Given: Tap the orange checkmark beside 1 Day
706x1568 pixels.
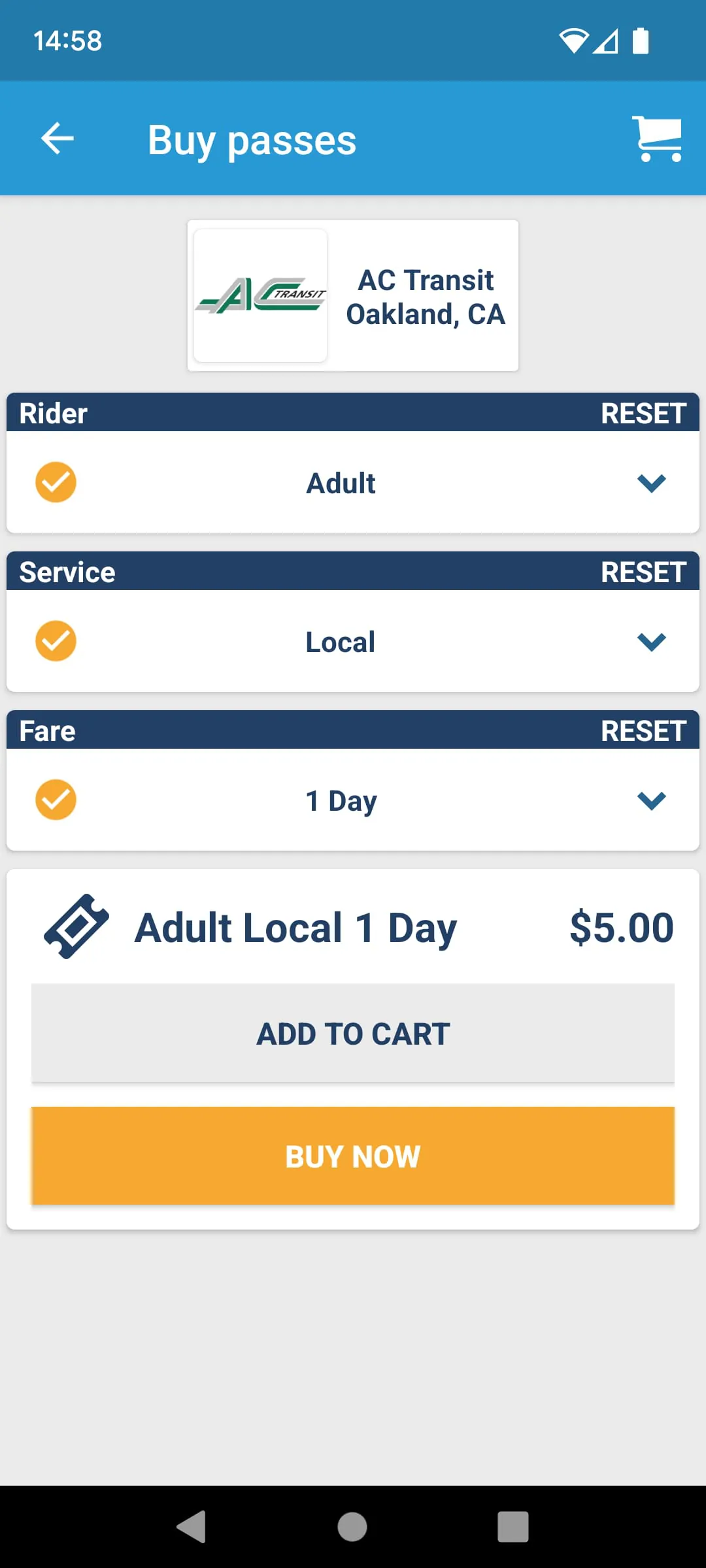Looking at the screenshot, I should [x=56, y=800].
